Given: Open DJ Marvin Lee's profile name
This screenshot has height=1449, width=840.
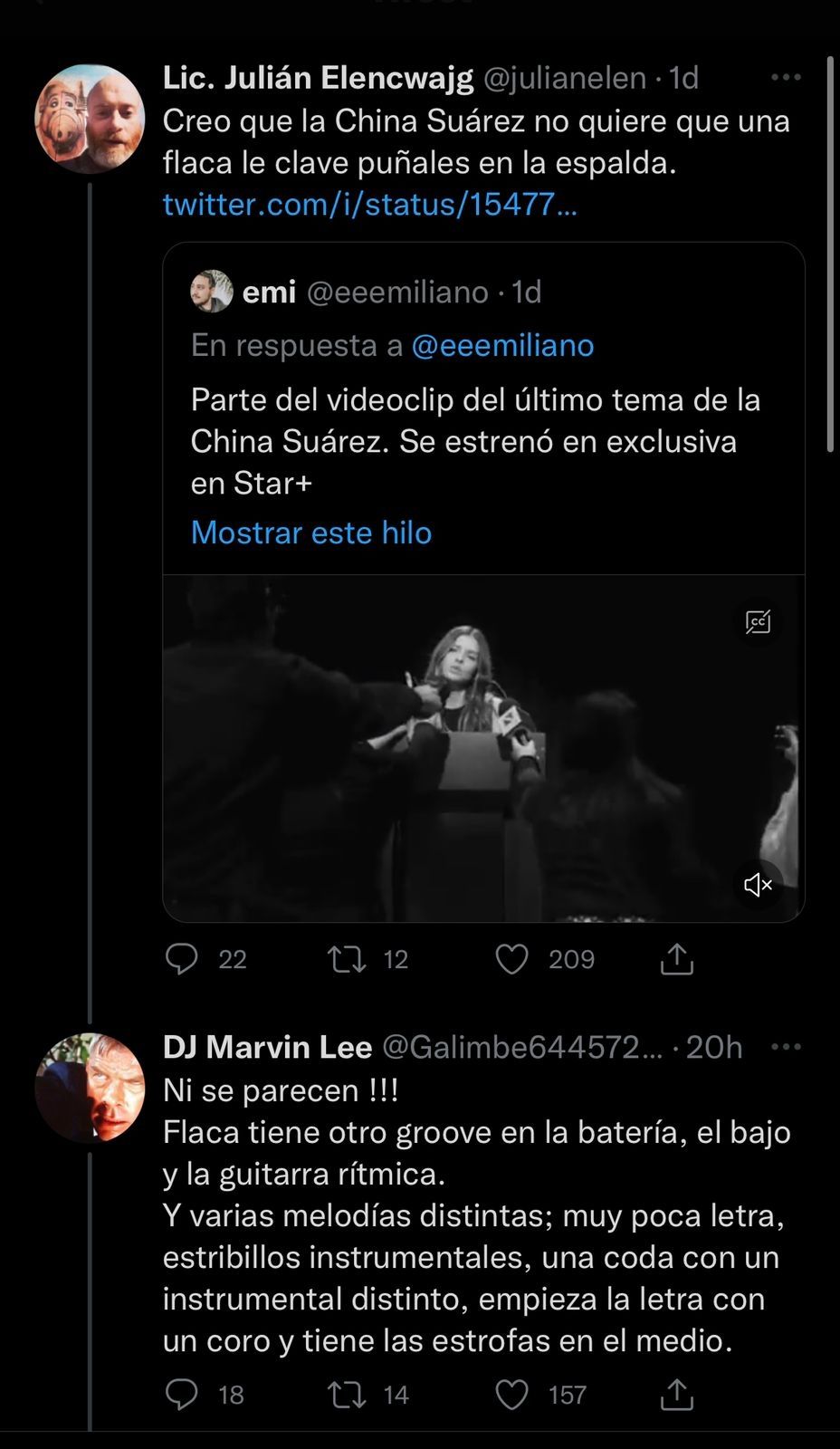Looking at the screenshot, I should tap(267, 1047).
